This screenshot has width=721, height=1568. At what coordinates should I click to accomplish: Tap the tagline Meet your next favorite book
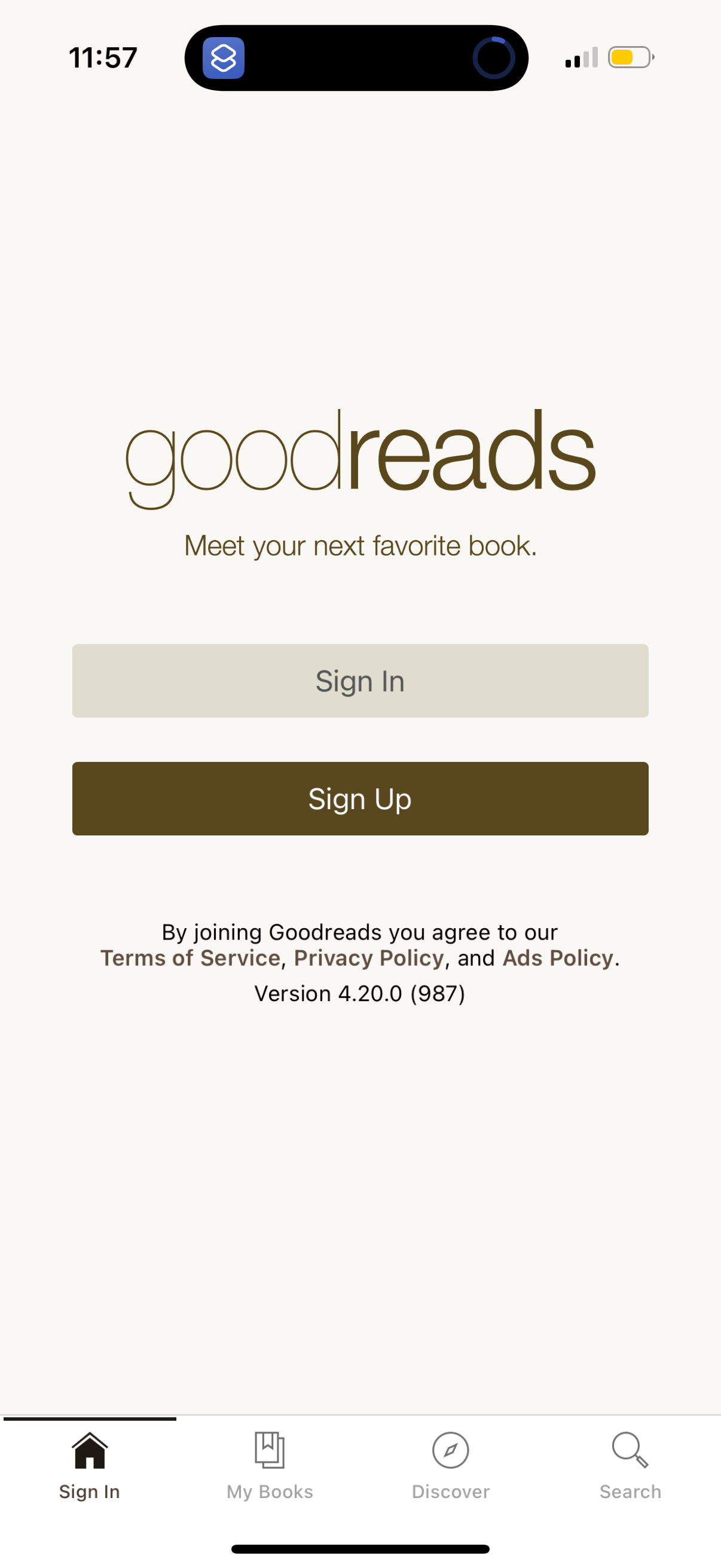coord(360,545)
